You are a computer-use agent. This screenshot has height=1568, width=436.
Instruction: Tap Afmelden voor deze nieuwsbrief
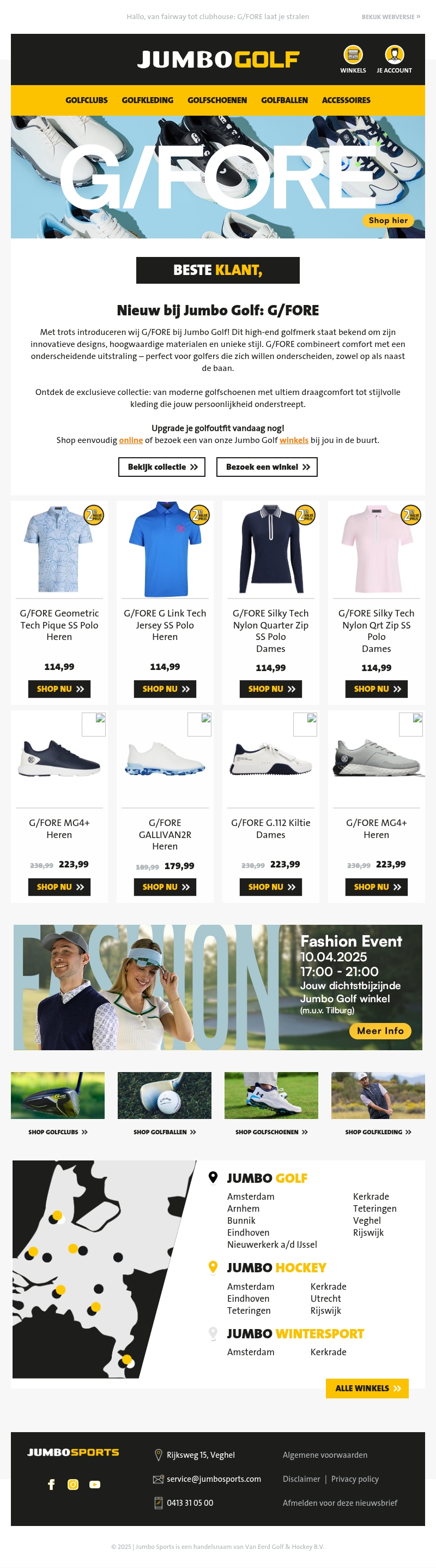pyautogui.click(x=340, y=1503)
